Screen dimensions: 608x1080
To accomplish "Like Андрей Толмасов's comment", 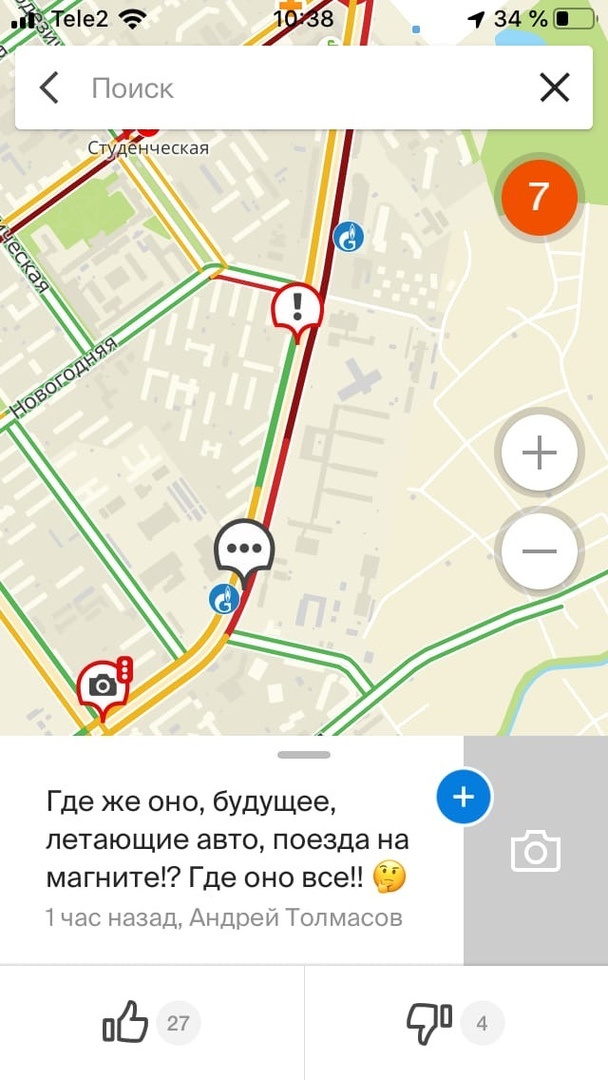I will [125, 1023].
